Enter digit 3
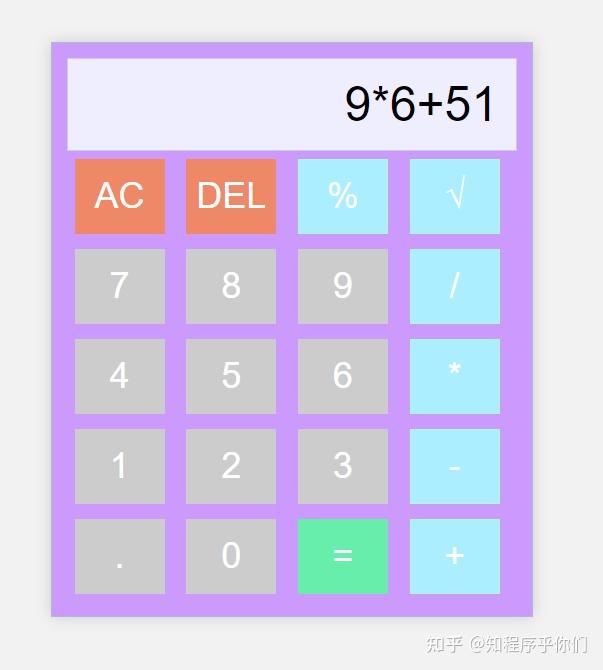The image size is (603, 670). 343,466
